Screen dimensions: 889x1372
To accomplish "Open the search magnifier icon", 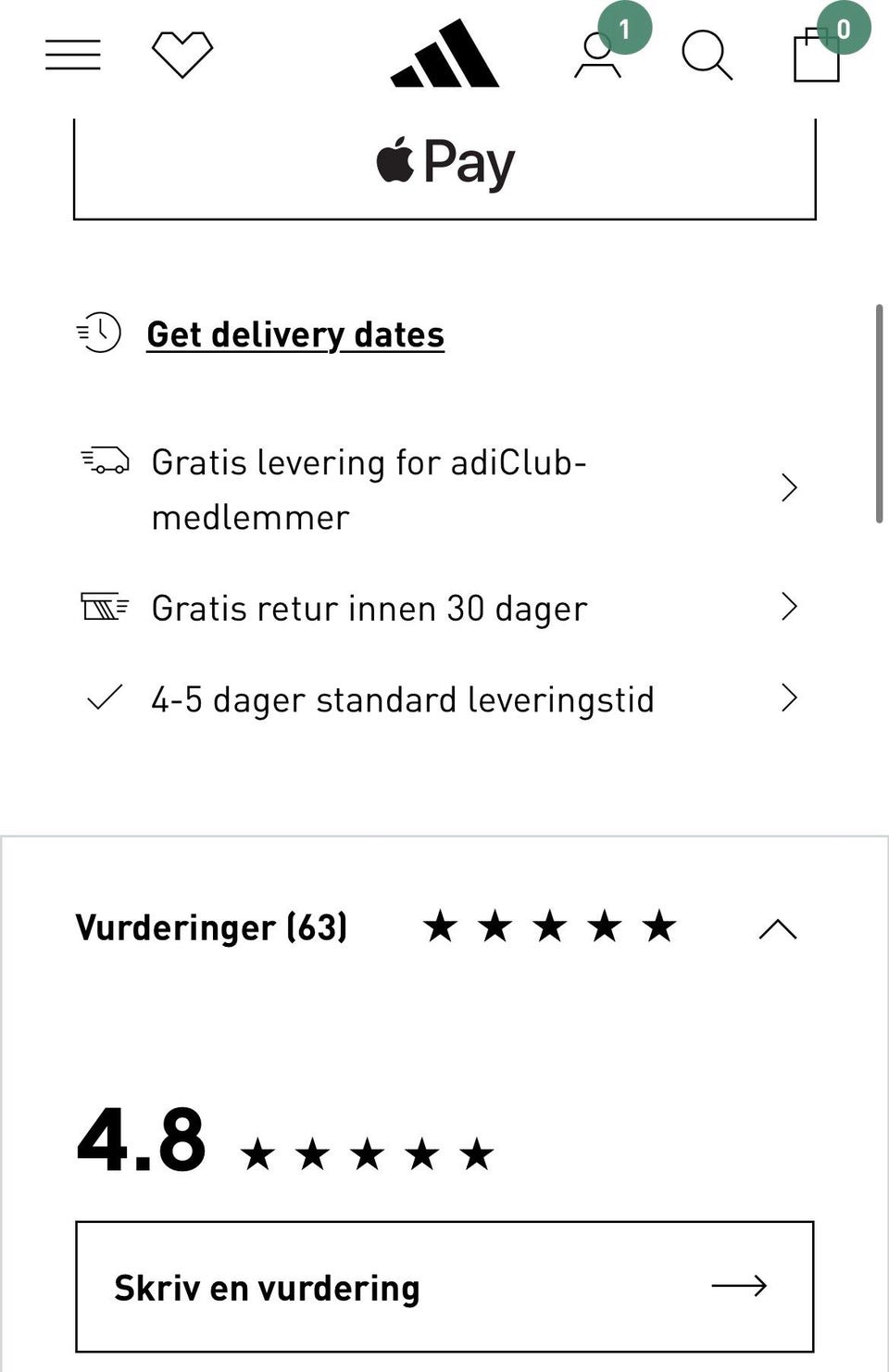I will [707, 56].
